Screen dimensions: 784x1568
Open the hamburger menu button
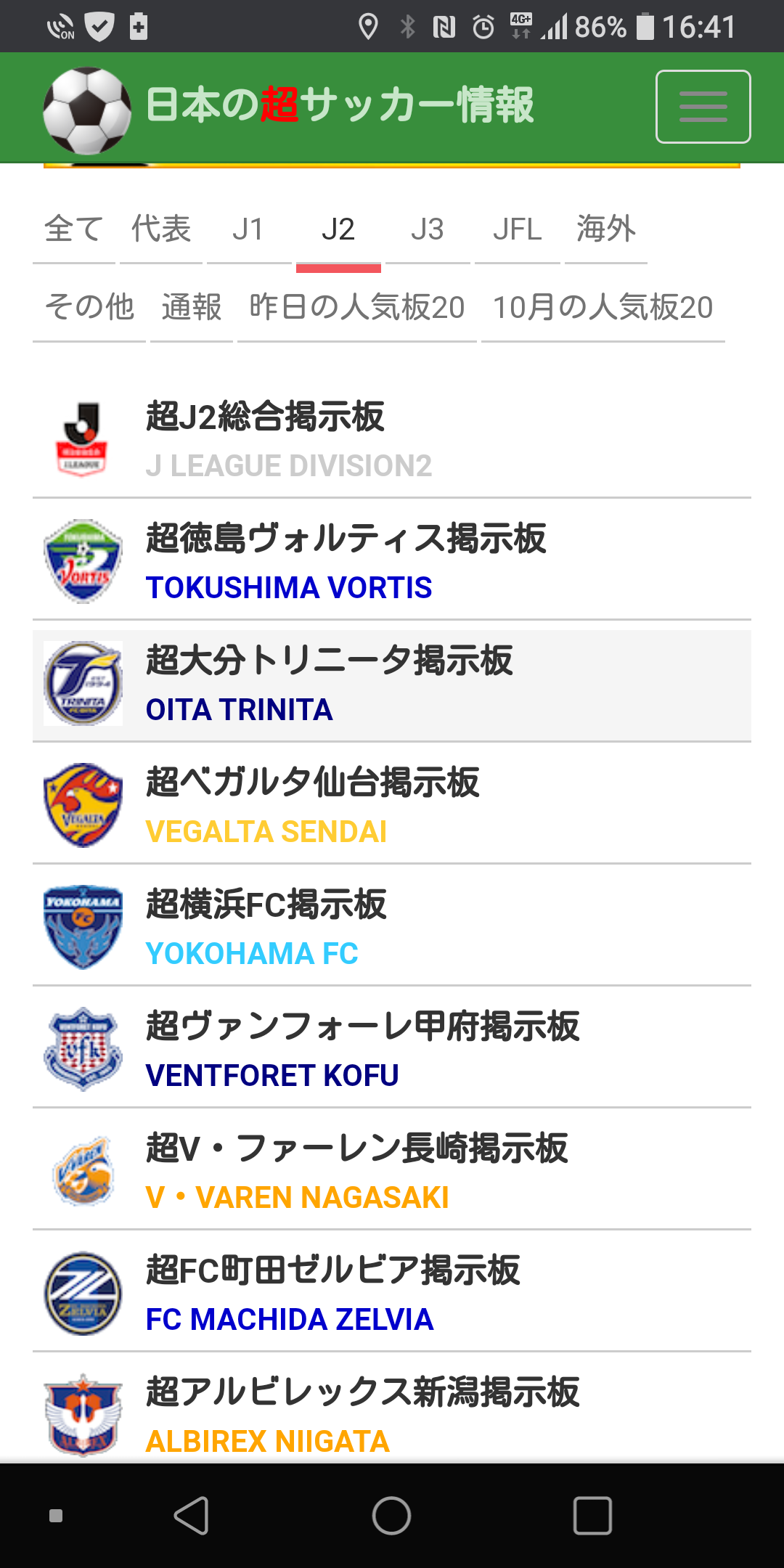click(x=703, y=107)
